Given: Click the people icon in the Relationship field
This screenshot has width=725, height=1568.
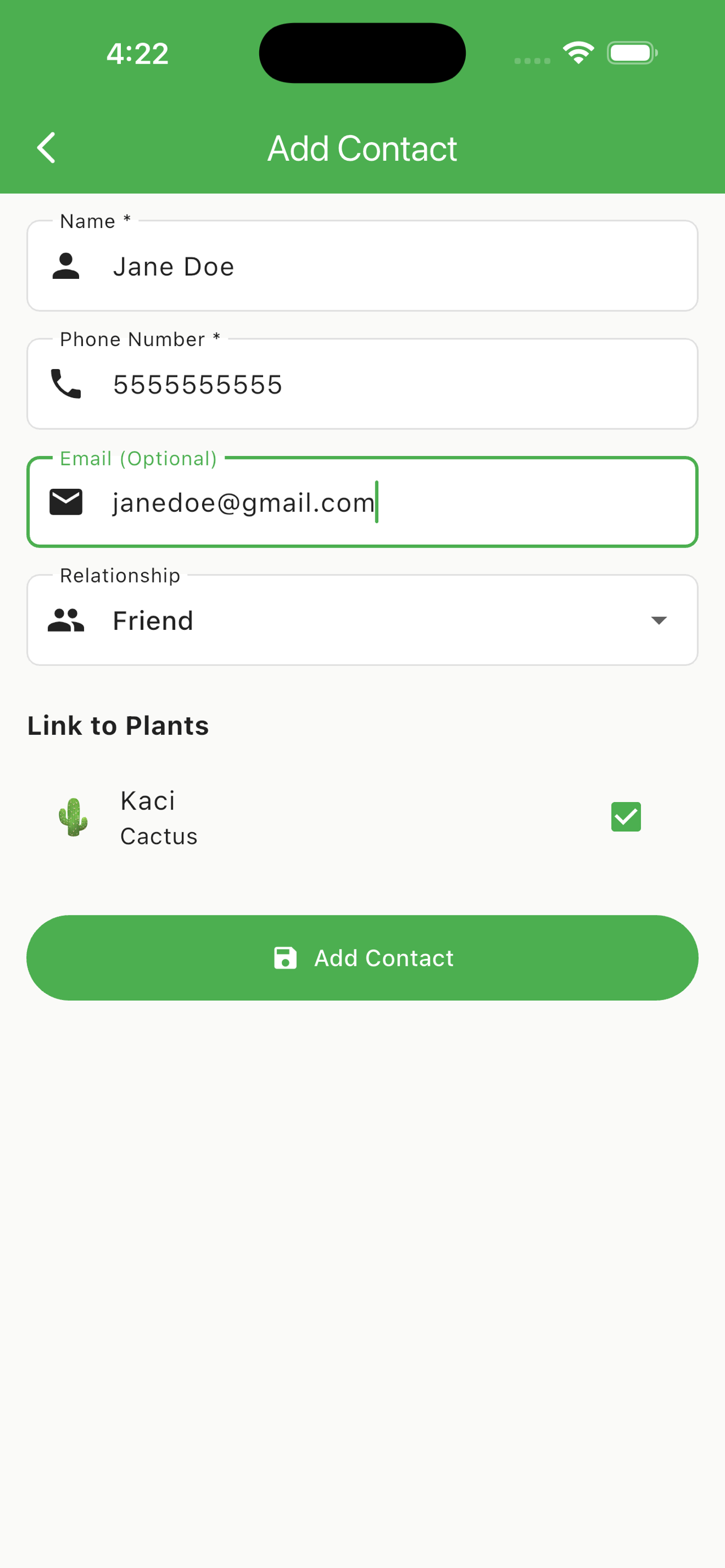Looking at the screenshot, I should tap(67, 620).
